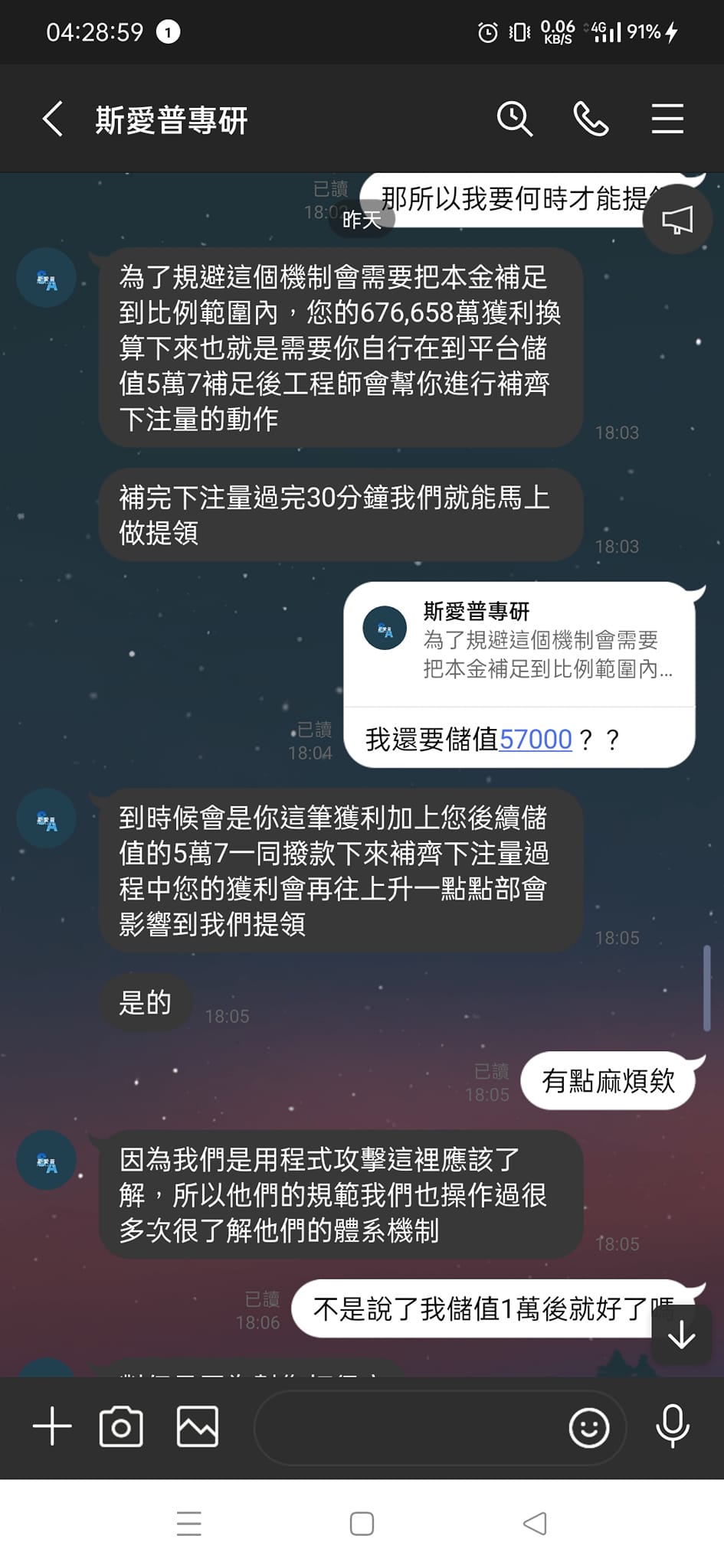This screenshot has height=1568, width=724.
Task: Search within this conversation
Action: tap(514, 119)
